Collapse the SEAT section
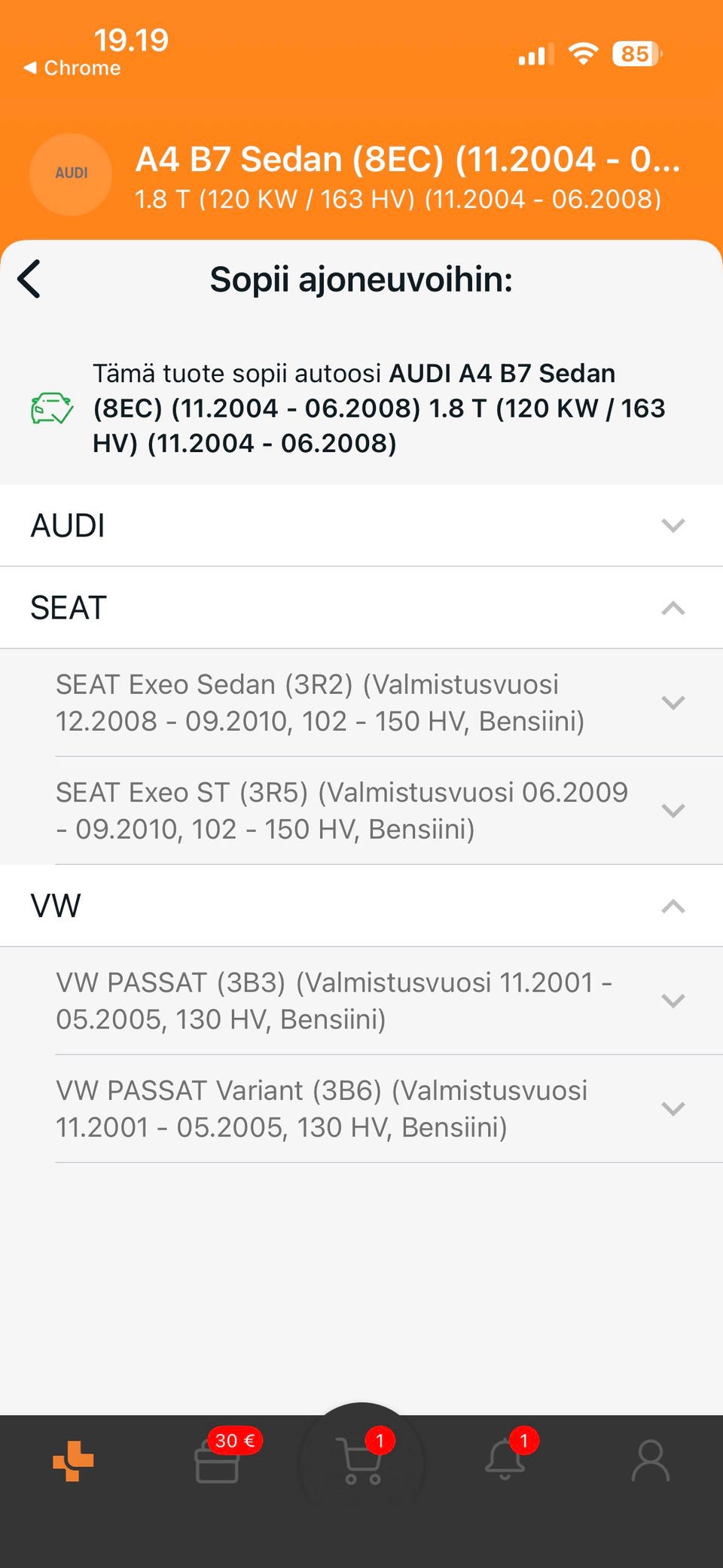723x1568 pixels. 672,608
